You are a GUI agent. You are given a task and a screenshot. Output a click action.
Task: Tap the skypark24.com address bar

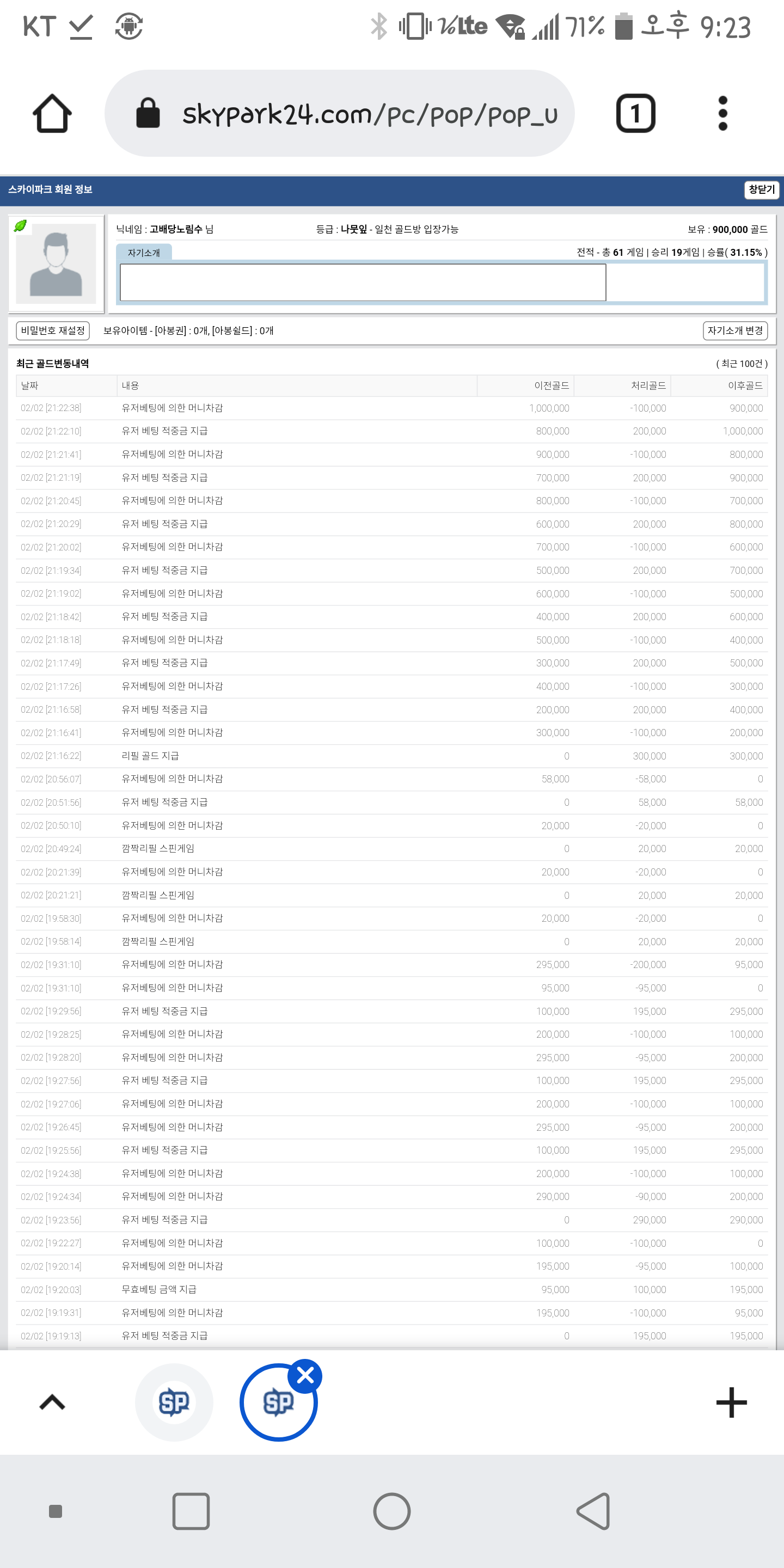click(340, 113)
